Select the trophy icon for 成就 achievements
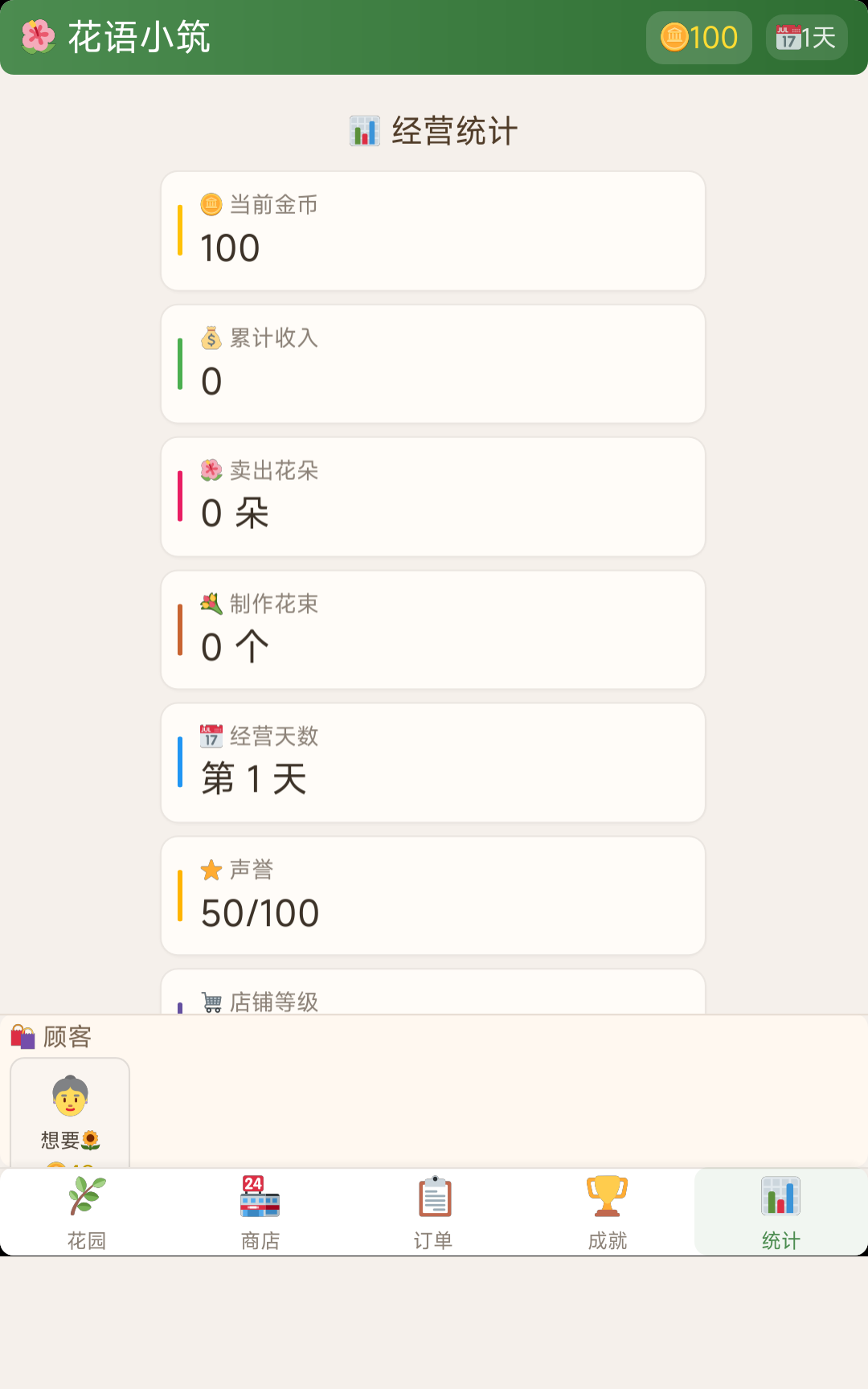 click(x=607, y=1198)
